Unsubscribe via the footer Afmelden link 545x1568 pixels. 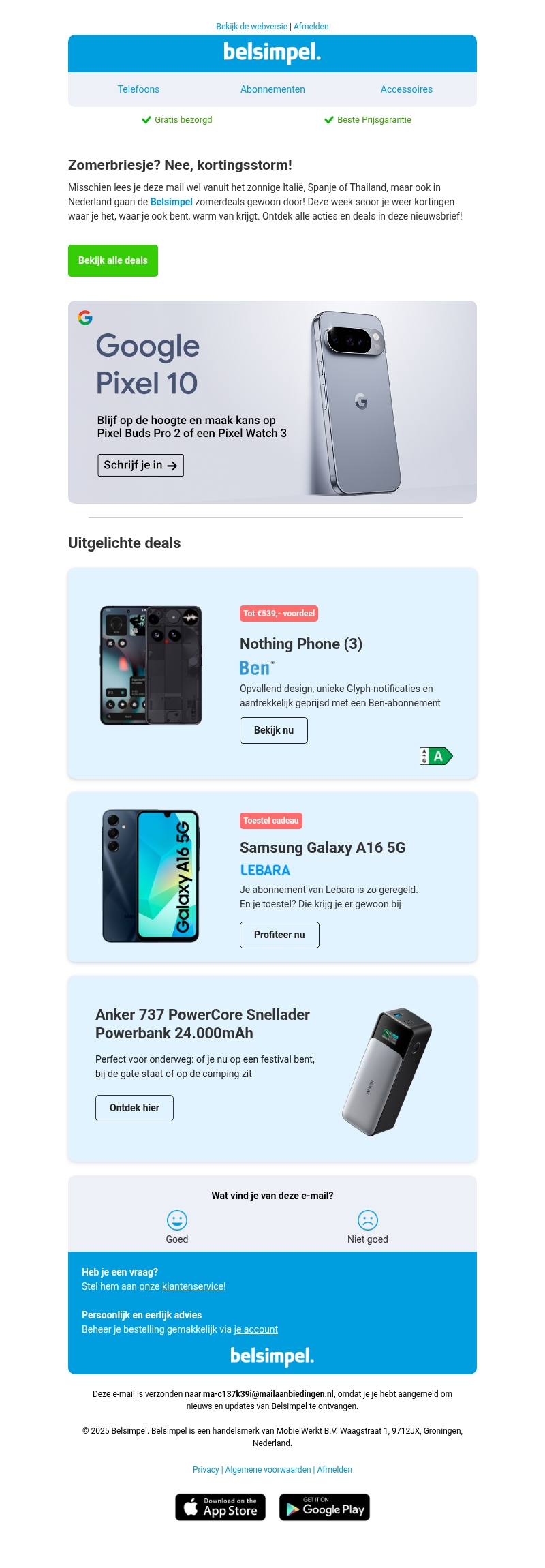click(x=334, y=1470)
